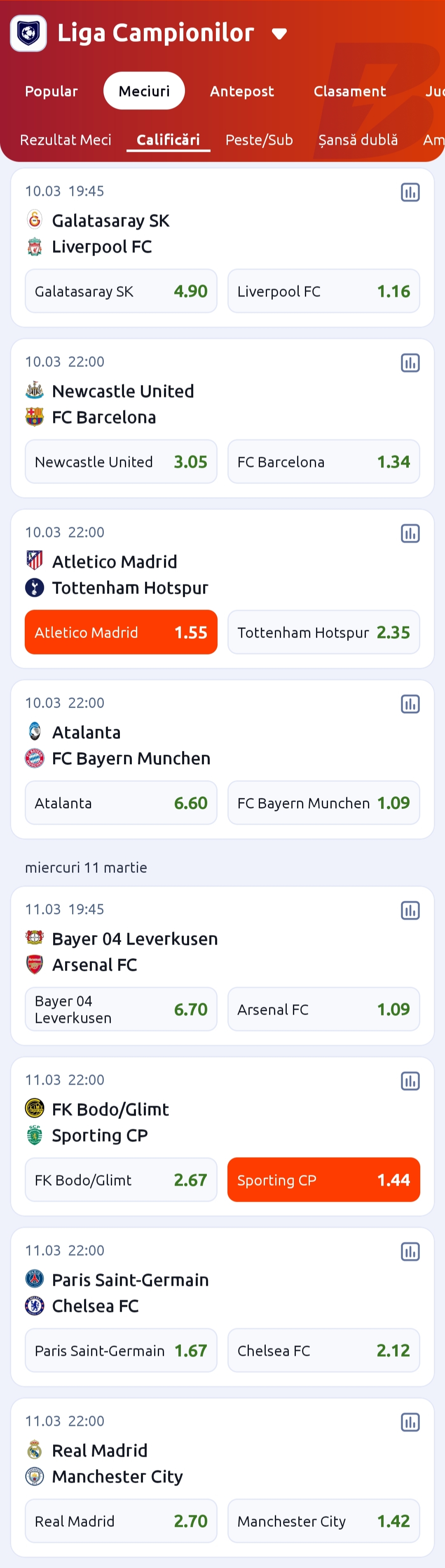
Task: Switch to the Popular tab
Action: 51,91
